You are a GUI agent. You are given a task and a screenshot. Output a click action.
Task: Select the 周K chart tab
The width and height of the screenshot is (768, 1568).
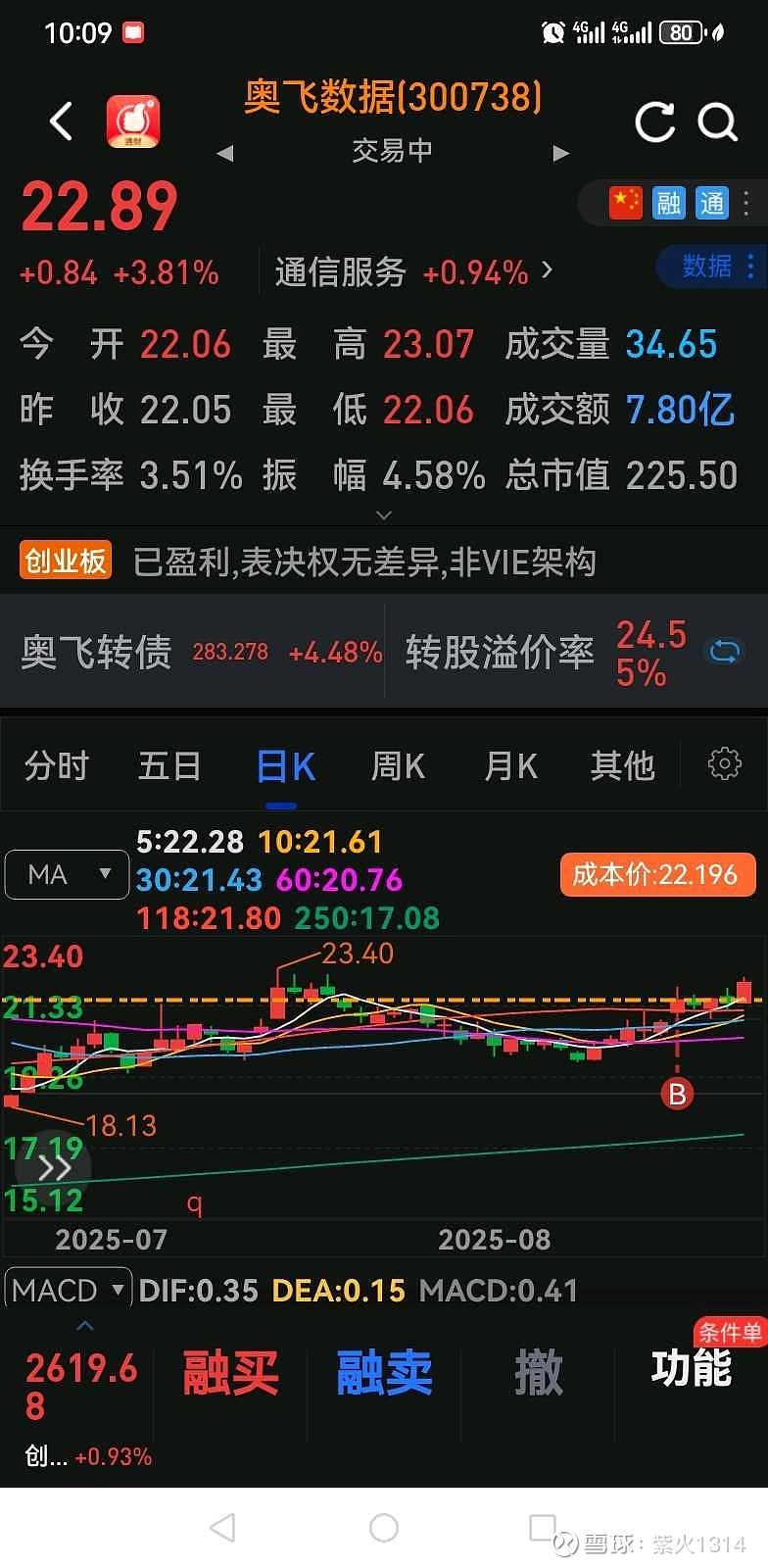click(398, 765)
